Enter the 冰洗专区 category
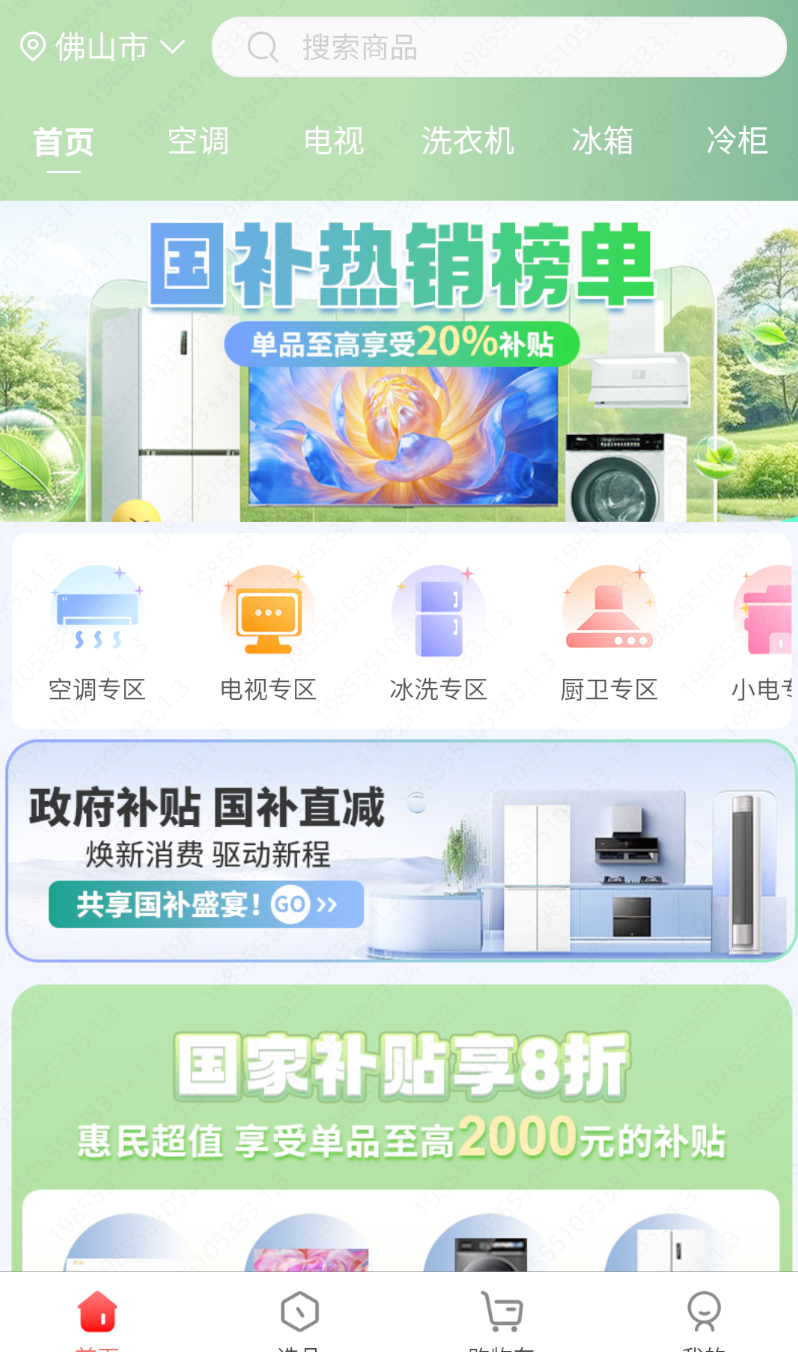The image size is (798, 1352). 438,632
